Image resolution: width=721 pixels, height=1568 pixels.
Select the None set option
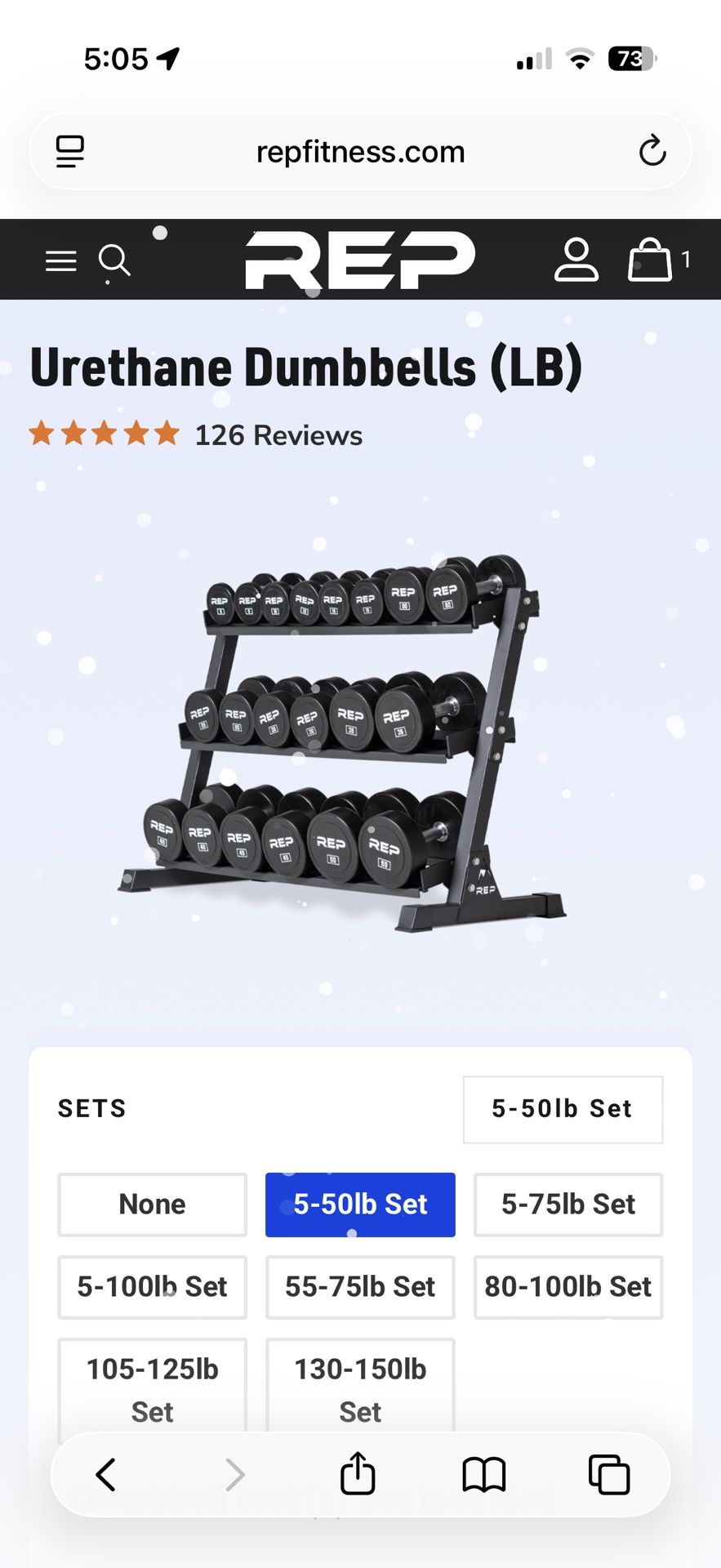(152, 1204)
